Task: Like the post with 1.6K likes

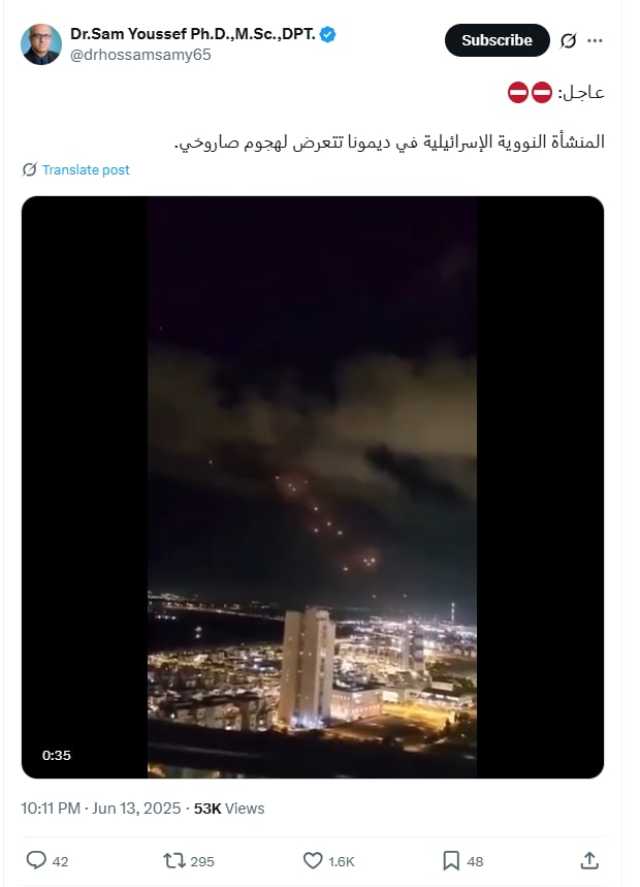Action: (x=314, y=860)
